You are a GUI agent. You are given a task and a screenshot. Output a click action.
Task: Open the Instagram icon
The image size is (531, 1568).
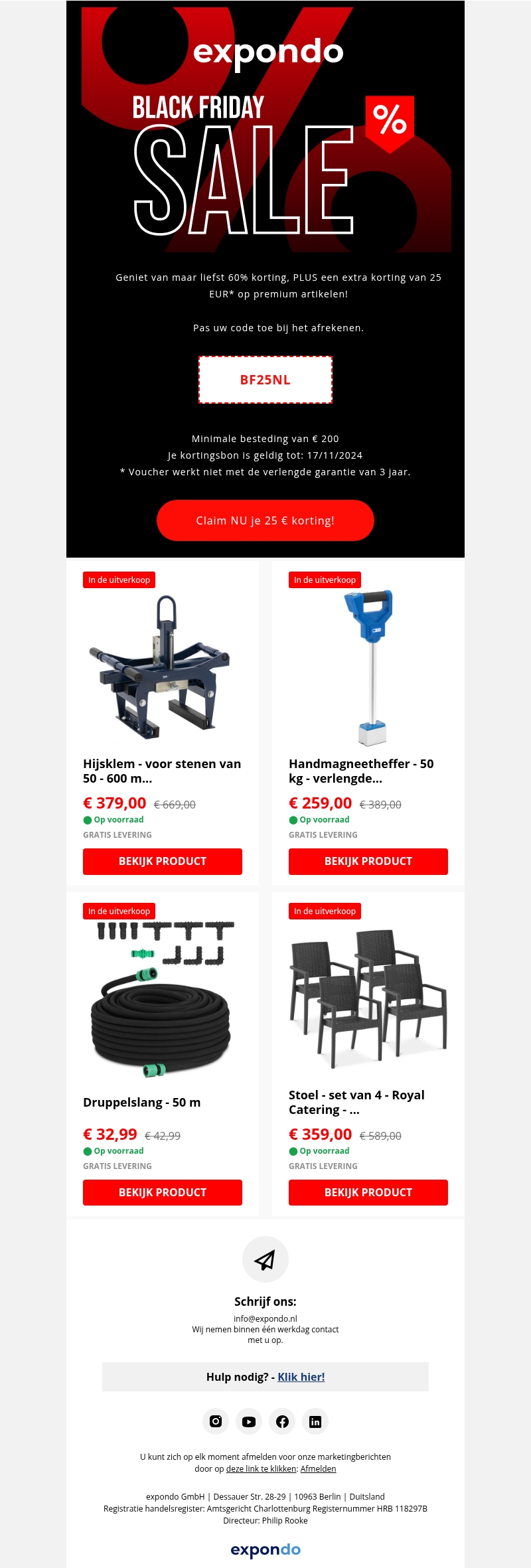pyautogui.click(x=216, y=1421)
